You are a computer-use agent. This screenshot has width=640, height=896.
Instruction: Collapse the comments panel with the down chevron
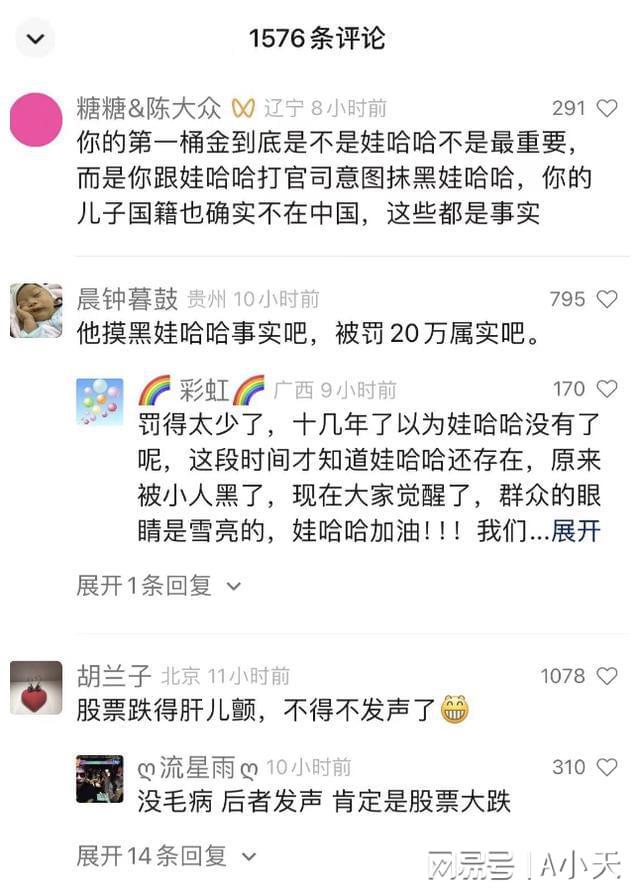37,39
